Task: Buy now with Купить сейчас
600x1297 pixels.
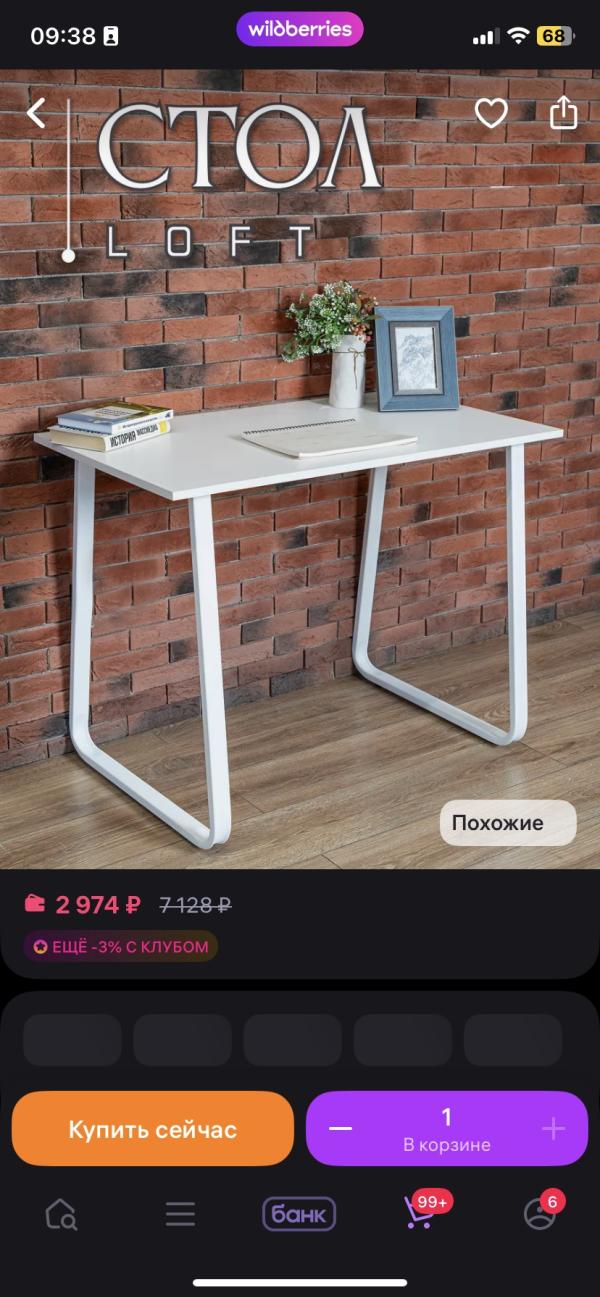Action: point(153,1129)
